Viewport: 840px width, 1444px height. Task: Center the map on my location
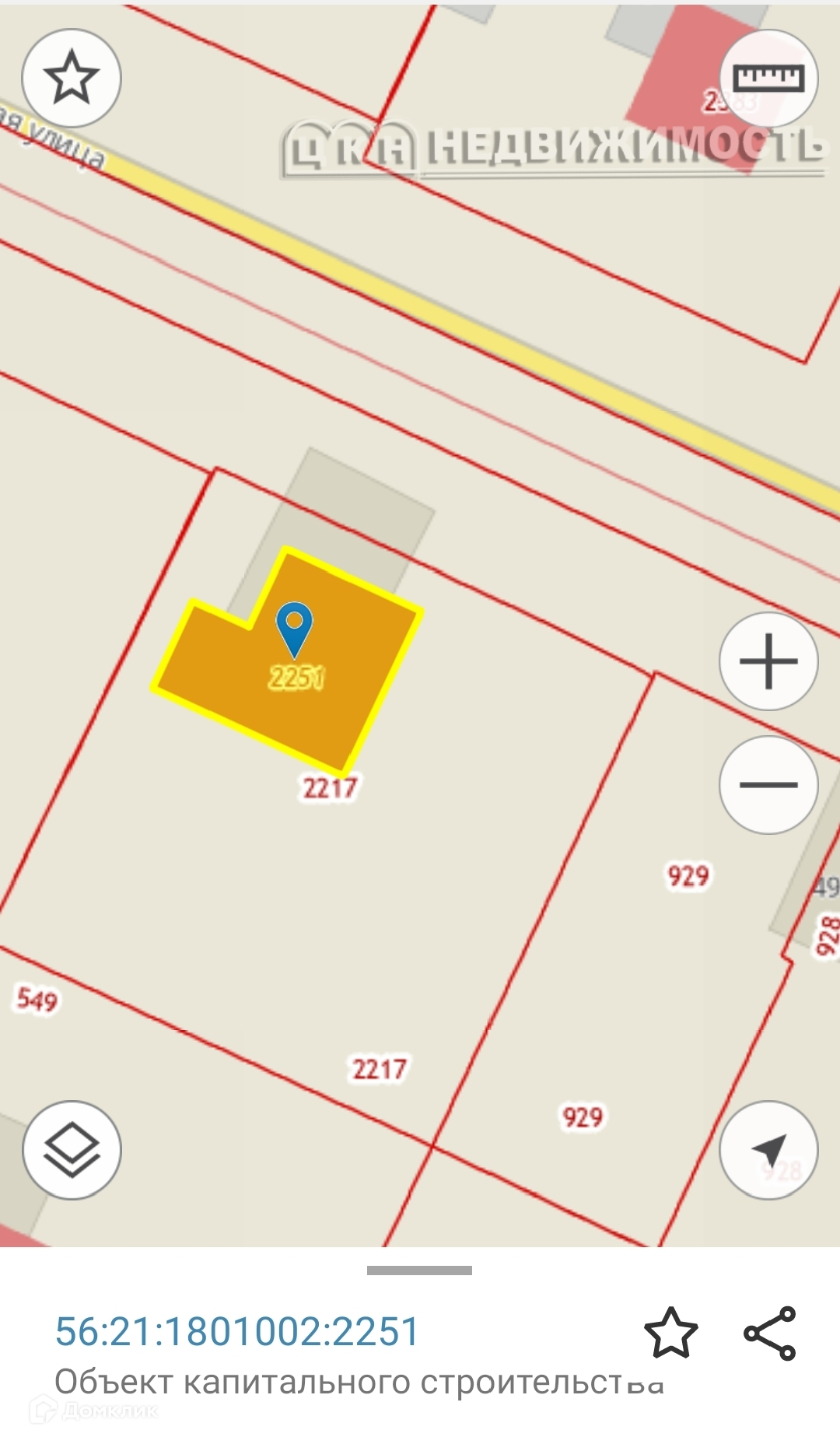coord(768,1150)
